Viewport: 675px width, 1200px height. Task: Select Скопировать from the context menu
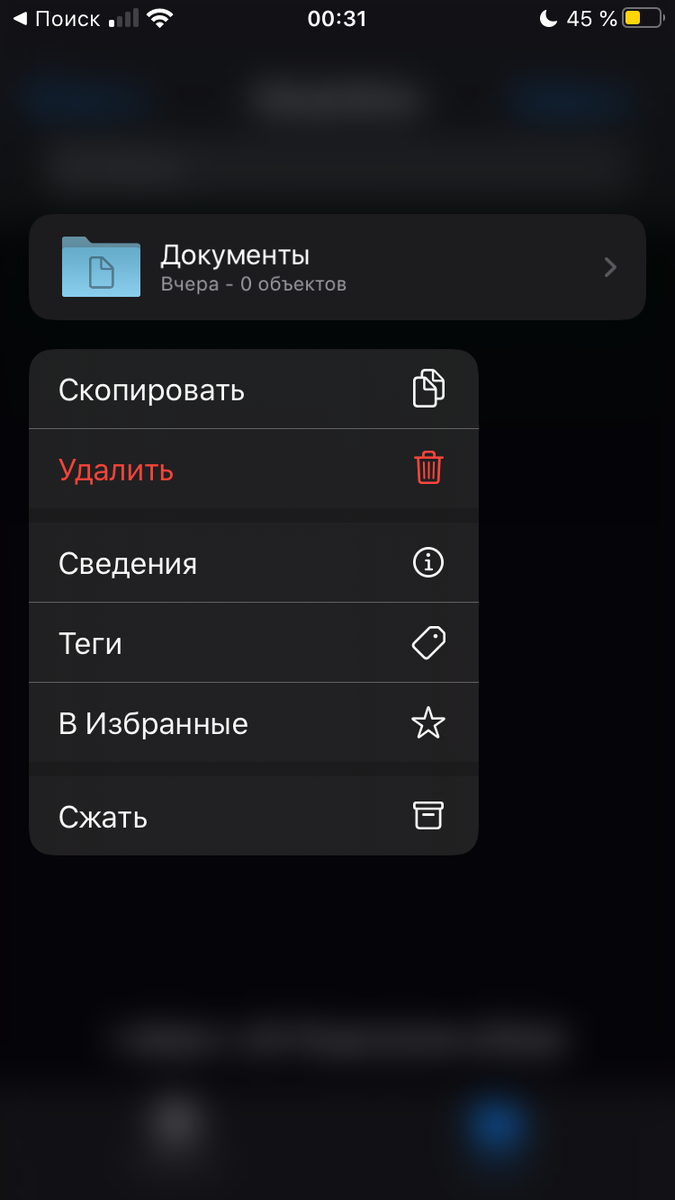(x=253, y=389)
